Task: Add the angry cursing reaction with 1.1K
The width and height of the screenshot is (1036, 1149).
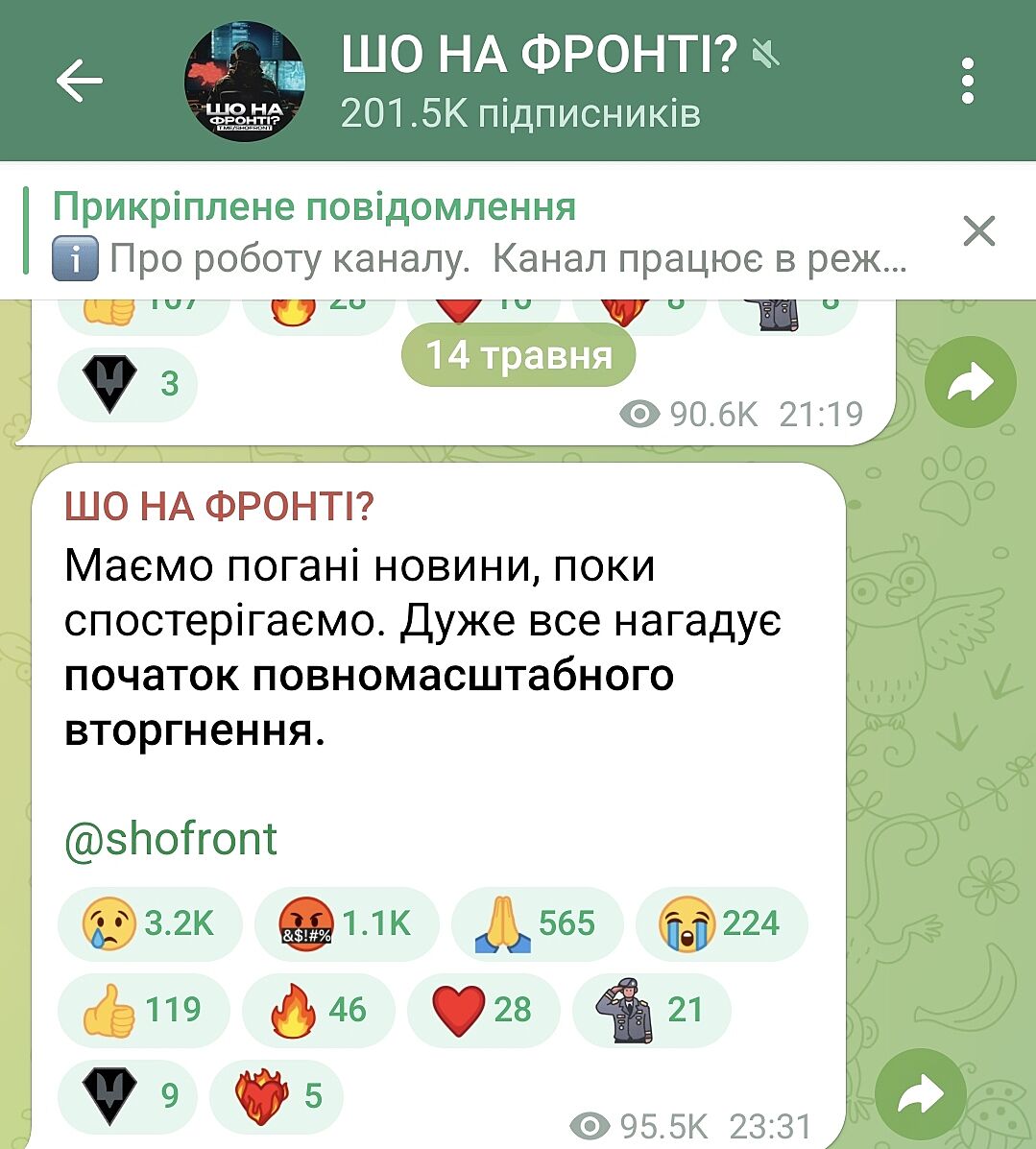Action: [347, 923]
